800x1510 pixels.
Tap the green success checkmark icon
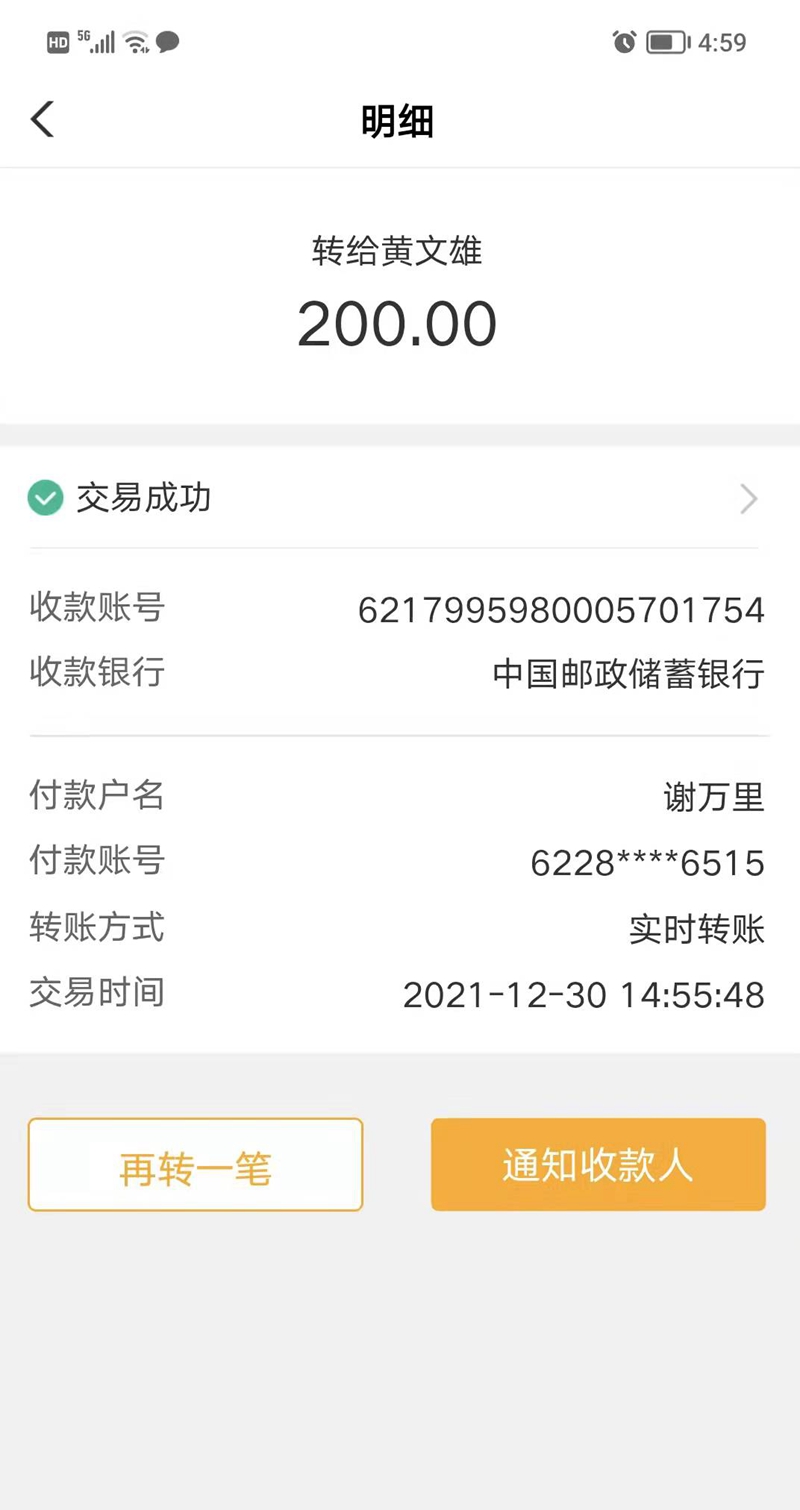[44, 497]
